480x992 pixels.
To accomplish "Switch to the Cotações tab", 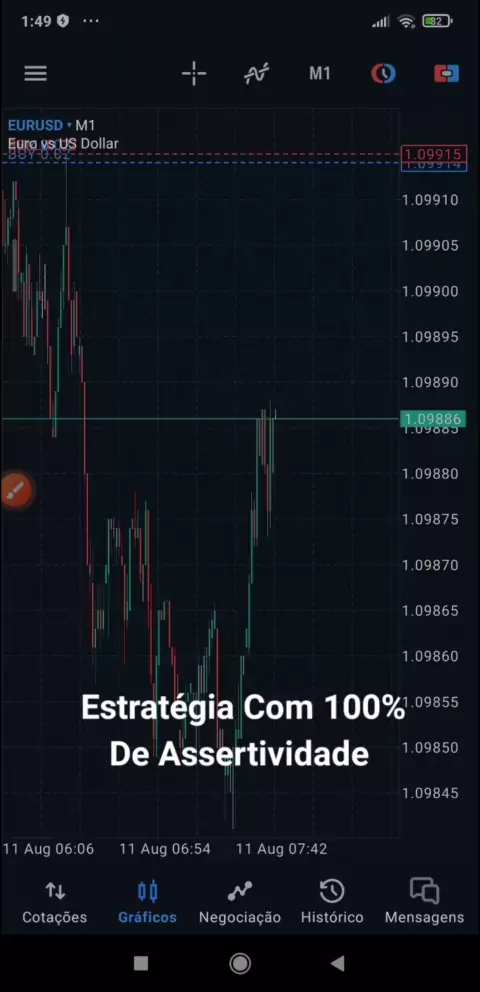I will [x=54, y=902].
